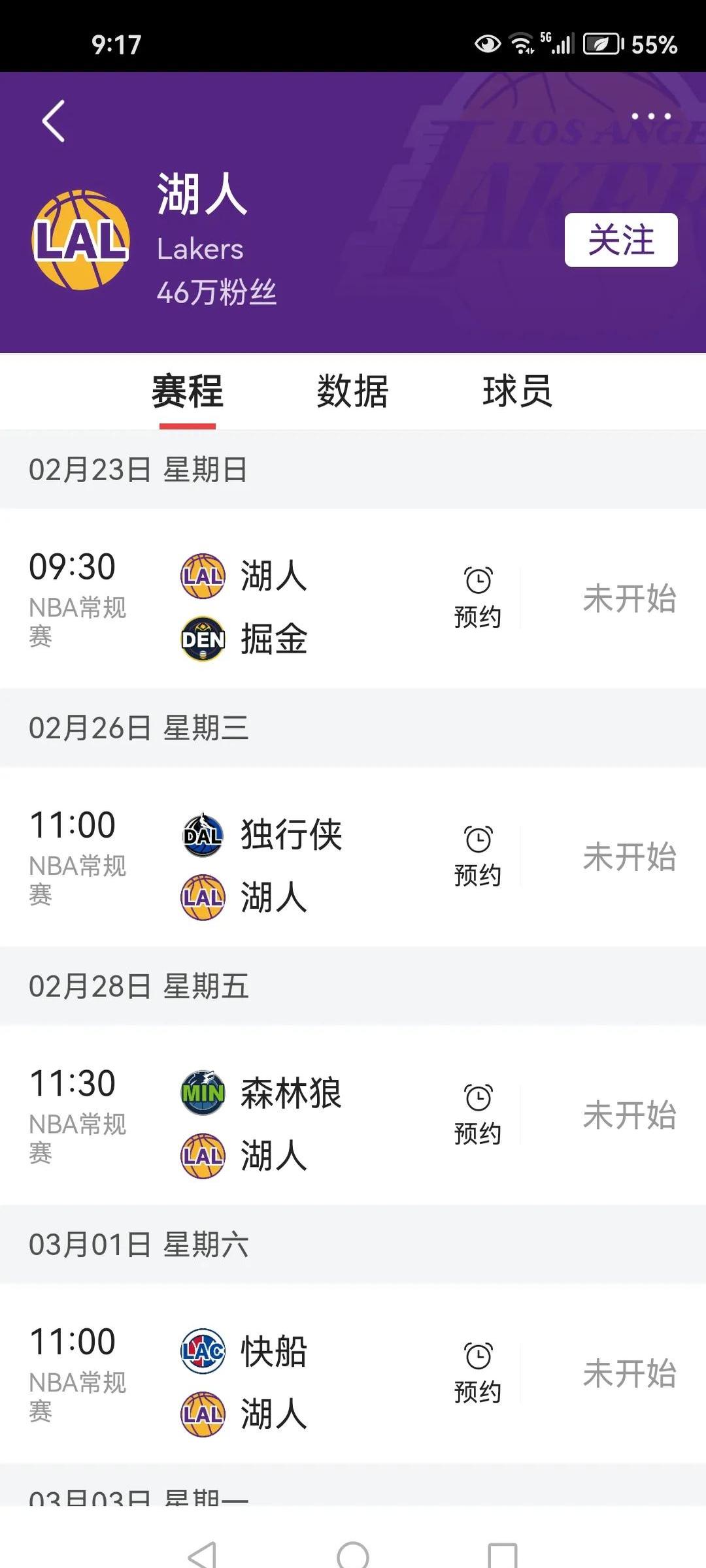Tap the battery indicator in the status bar
Viewport: 706px width, 1568px height.
[600, 41]
